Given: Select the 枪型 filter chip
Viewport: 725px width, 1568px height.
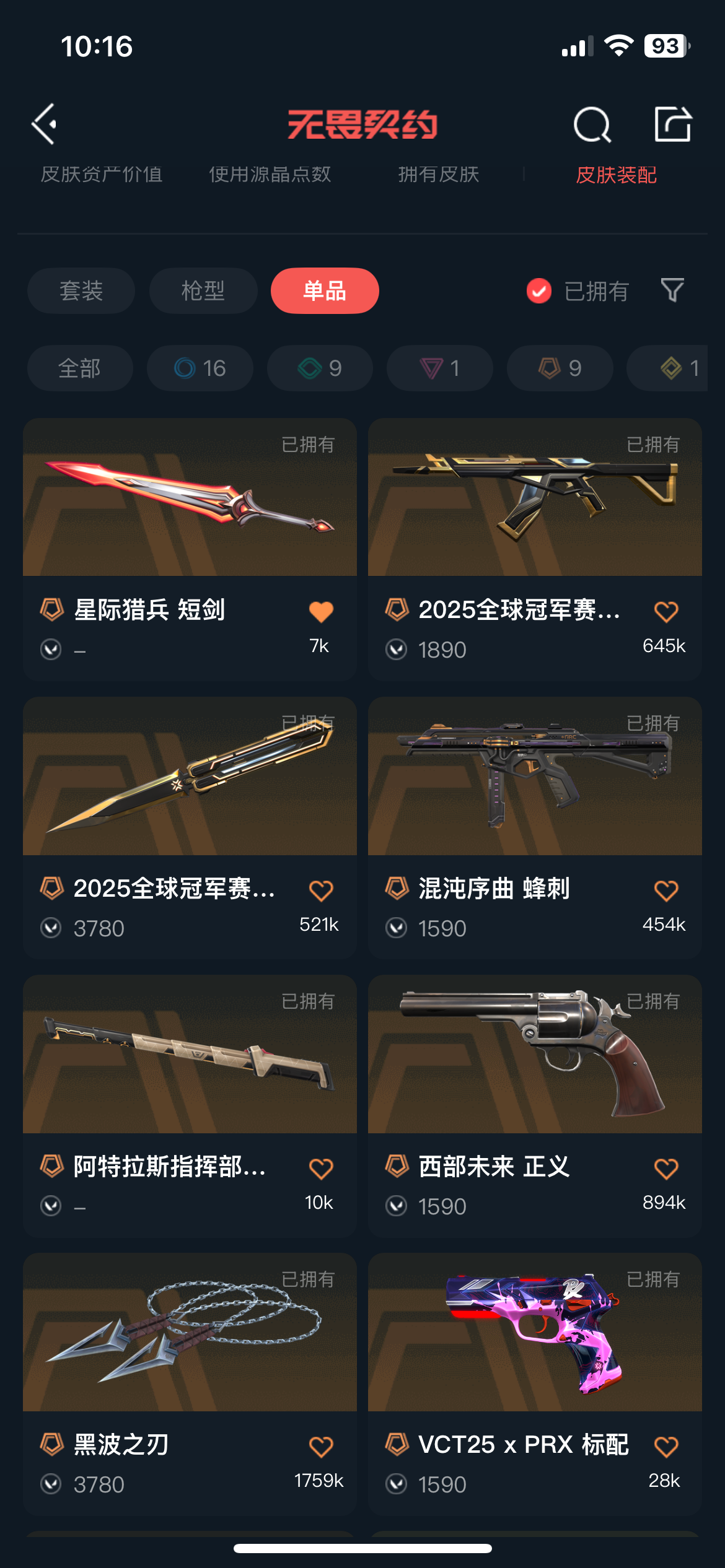Looking at the screenshot, I should point(203,290).
